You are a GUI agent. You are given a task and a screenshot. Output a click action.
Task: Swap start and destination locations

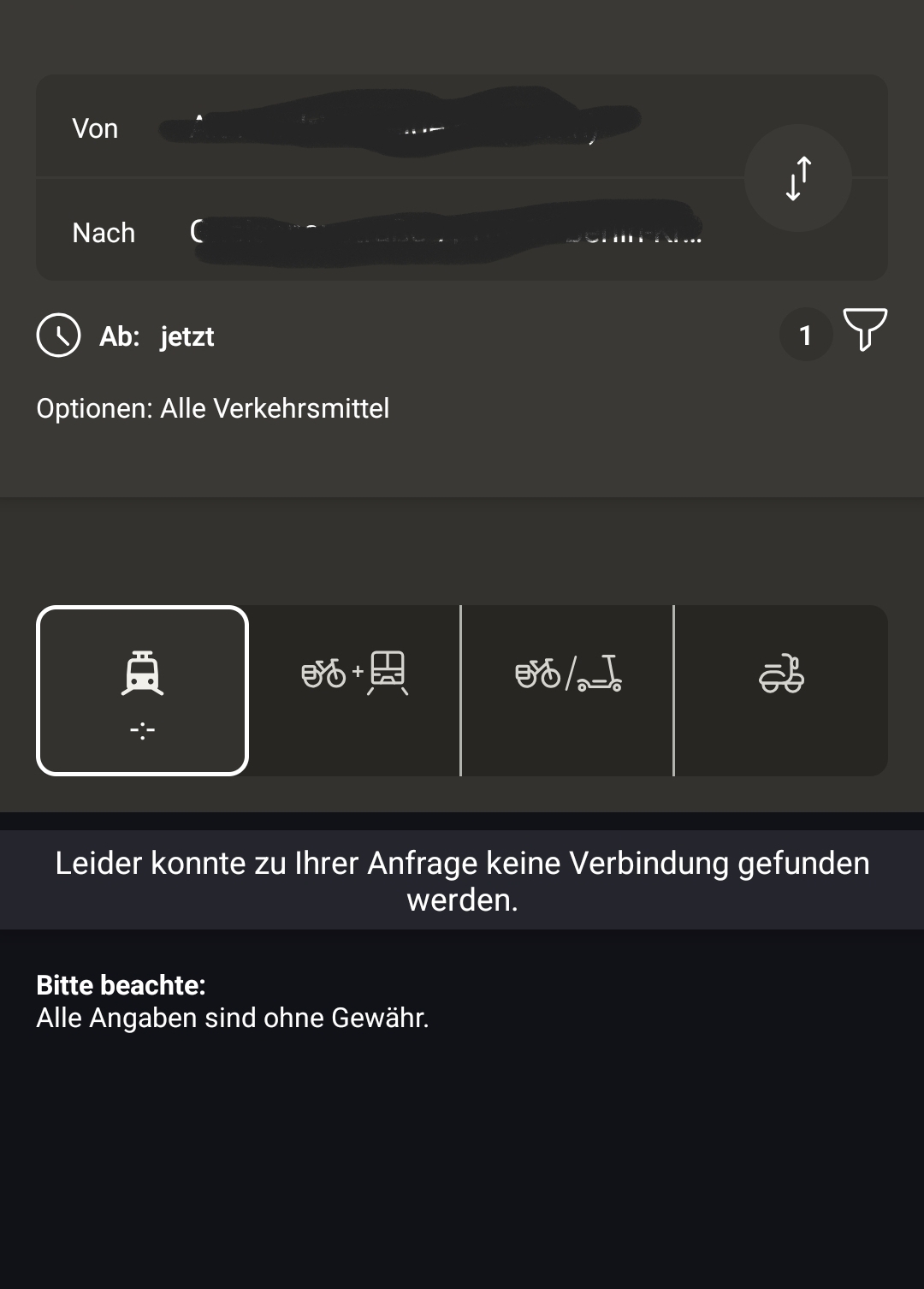(797, 178)
